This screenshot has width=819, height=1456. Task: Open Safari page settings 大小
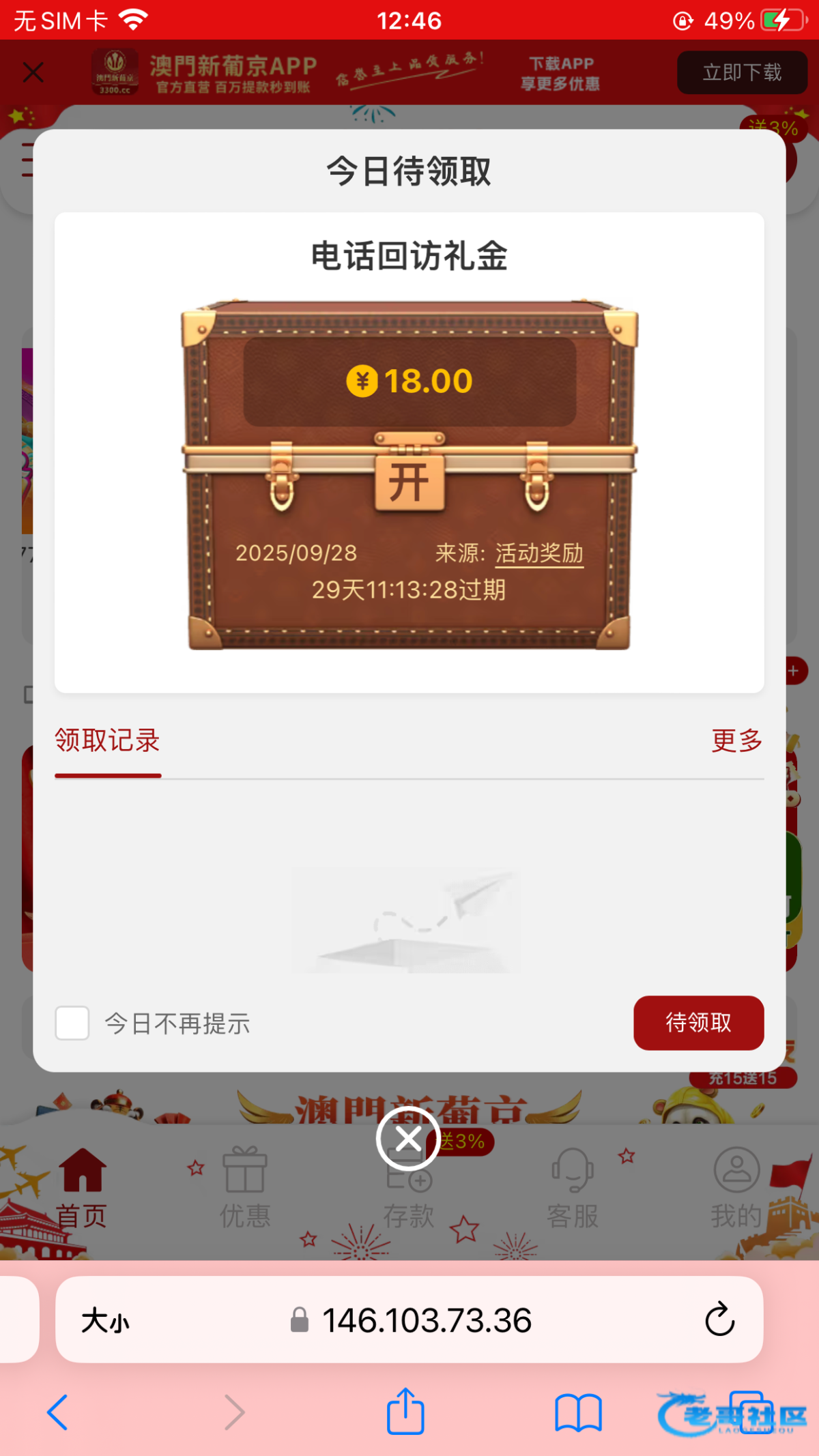pyautogui.click(x=105, y=1321)
